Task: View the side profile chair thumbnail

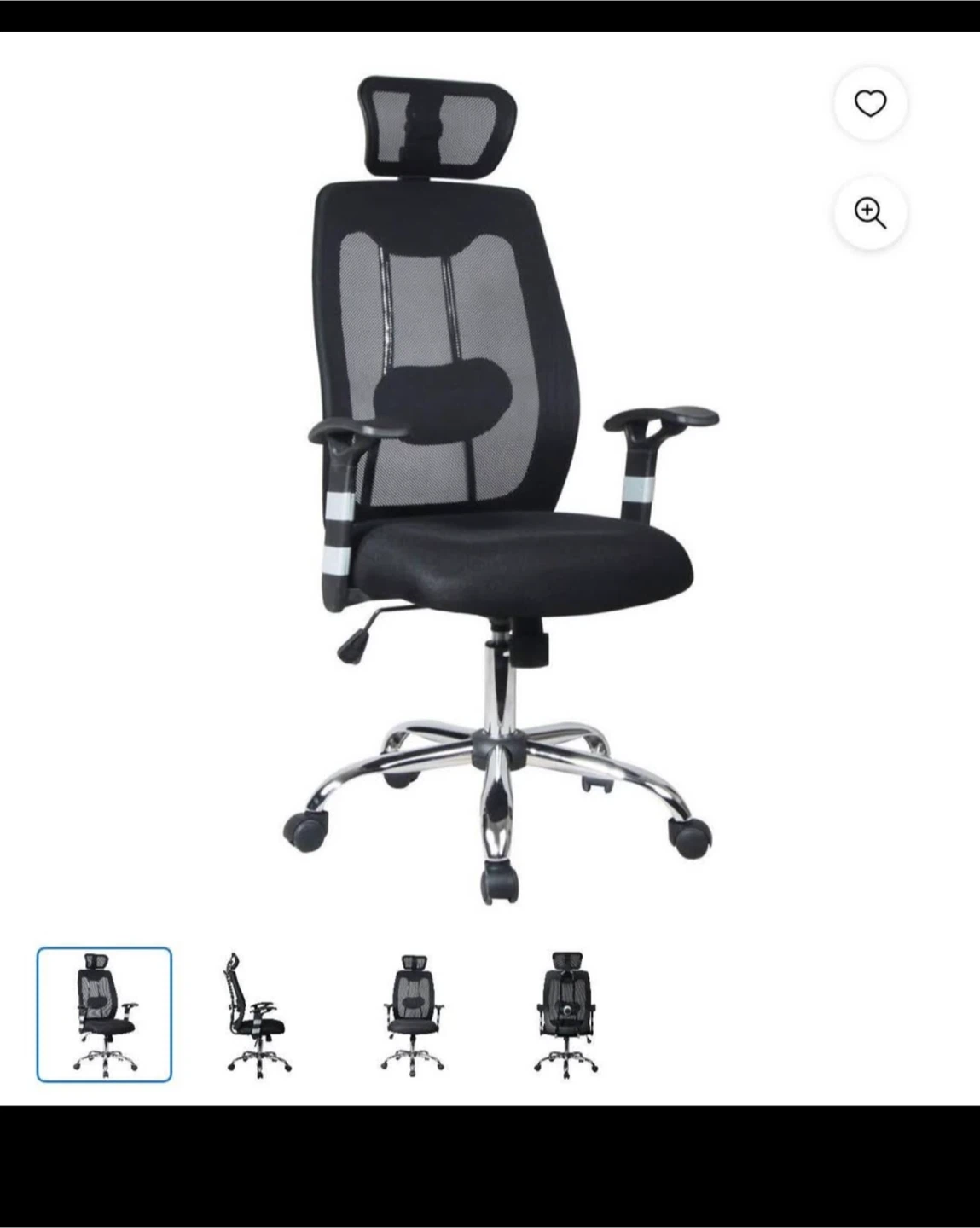Action: tap(258, 1014)
